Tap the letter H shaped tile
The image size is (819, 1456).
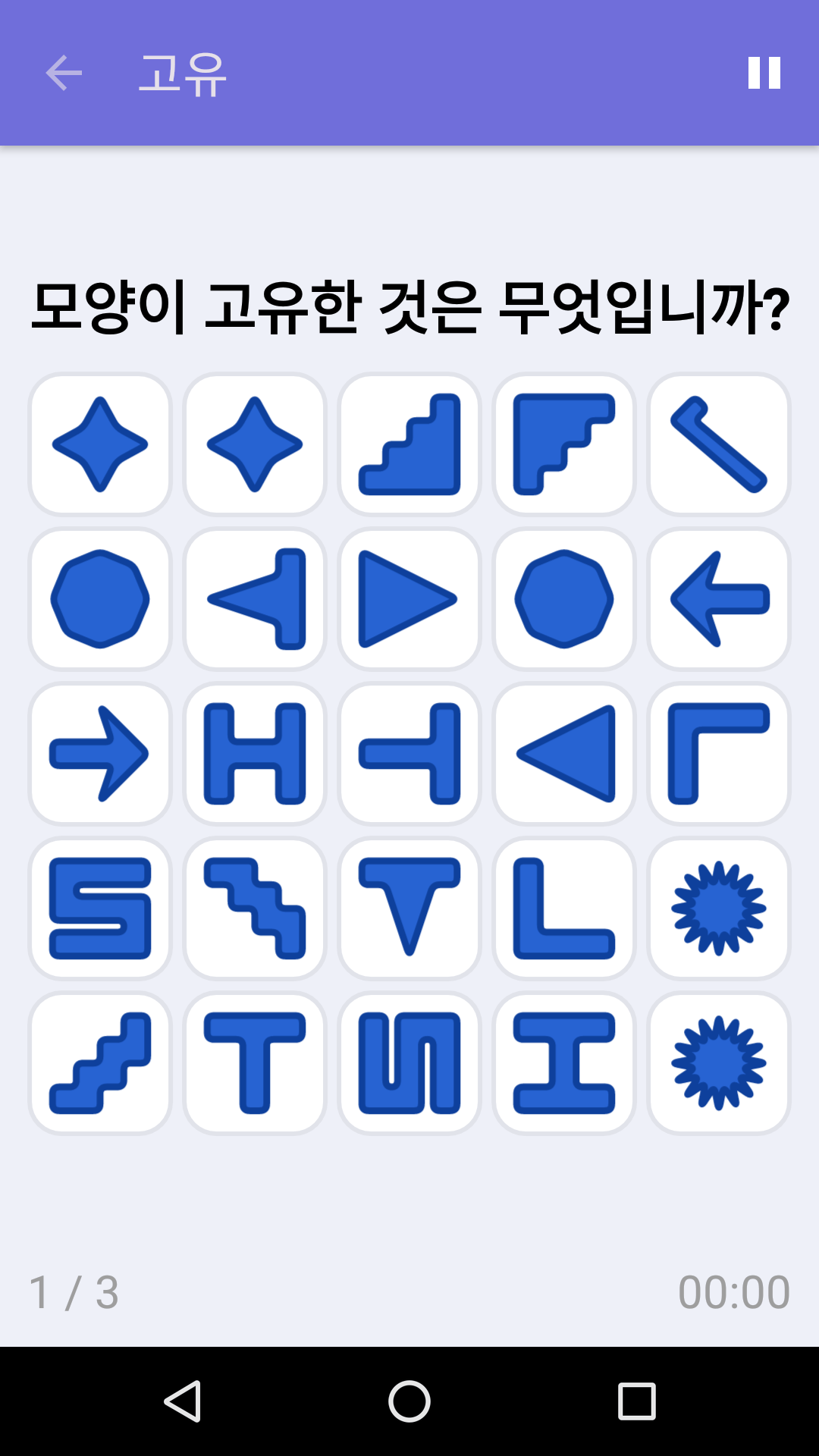[x=254, y=754]
